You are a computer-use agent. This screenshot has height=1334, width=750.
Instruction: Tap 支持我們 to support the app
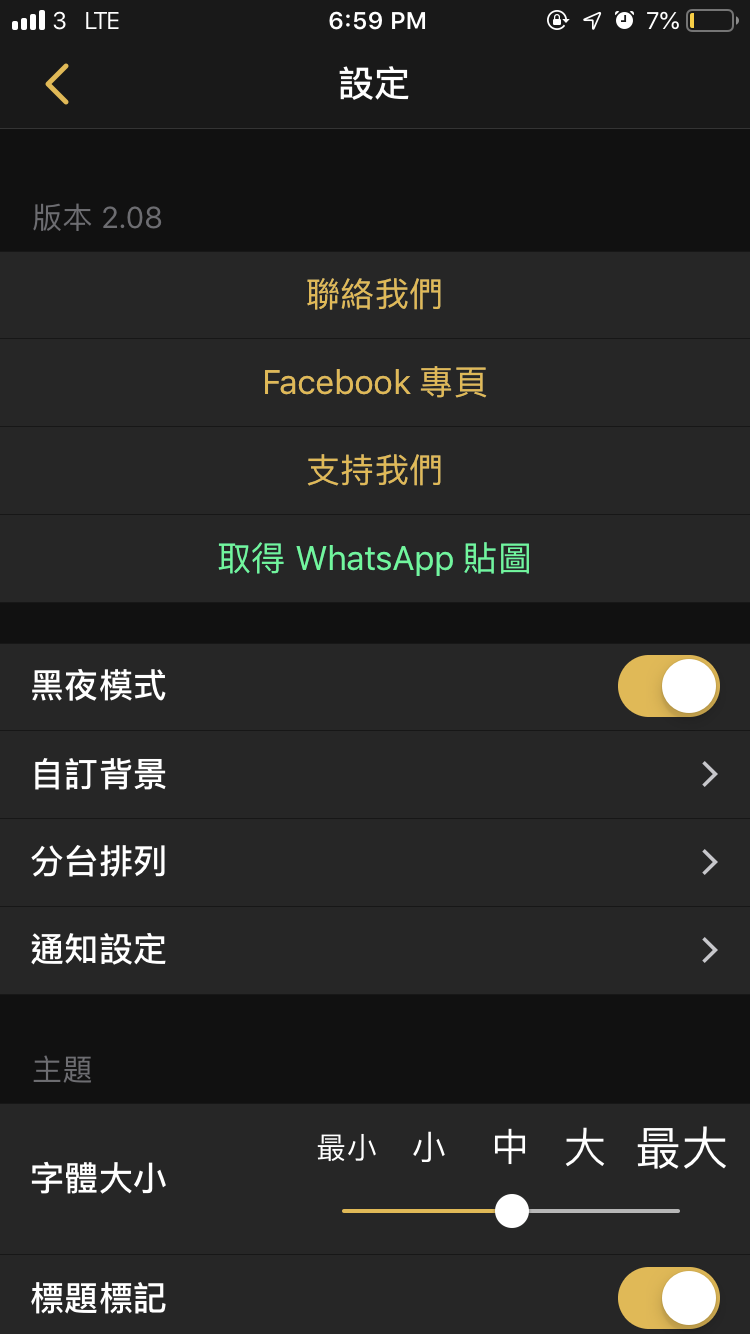click(x=375, y=471)
